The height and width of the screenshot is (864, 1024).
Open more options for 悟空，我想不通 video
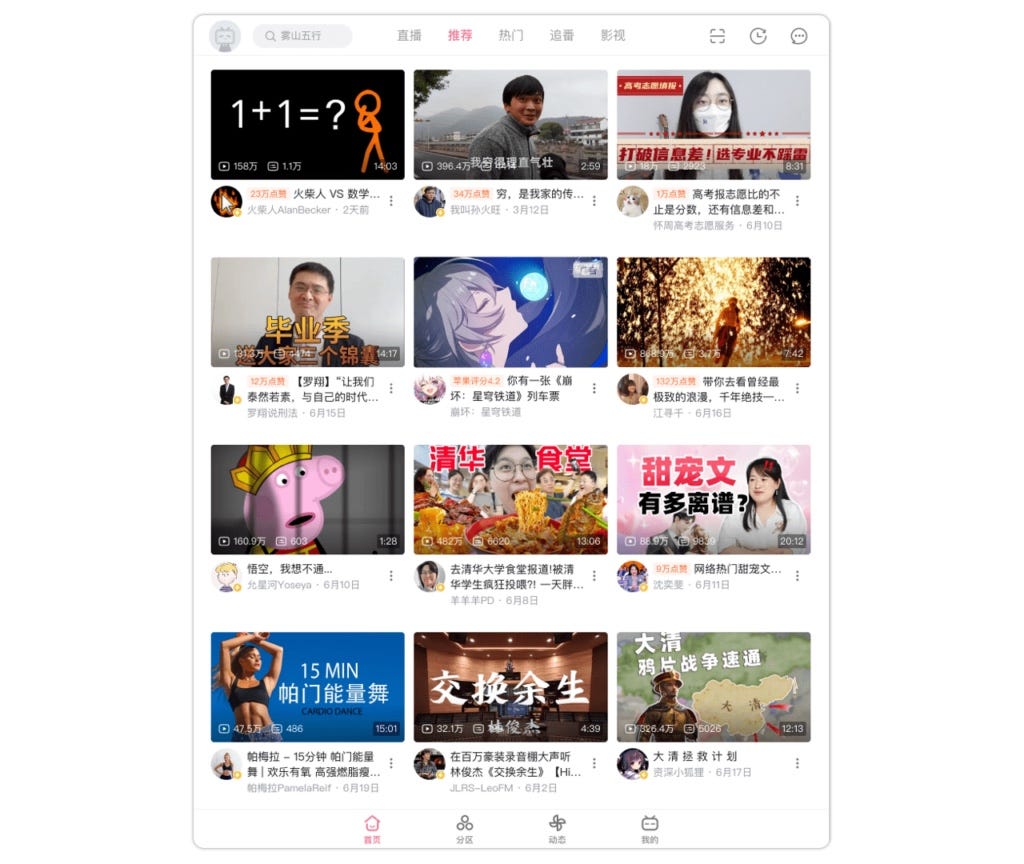pyautogui.click(x=391, y=576)
